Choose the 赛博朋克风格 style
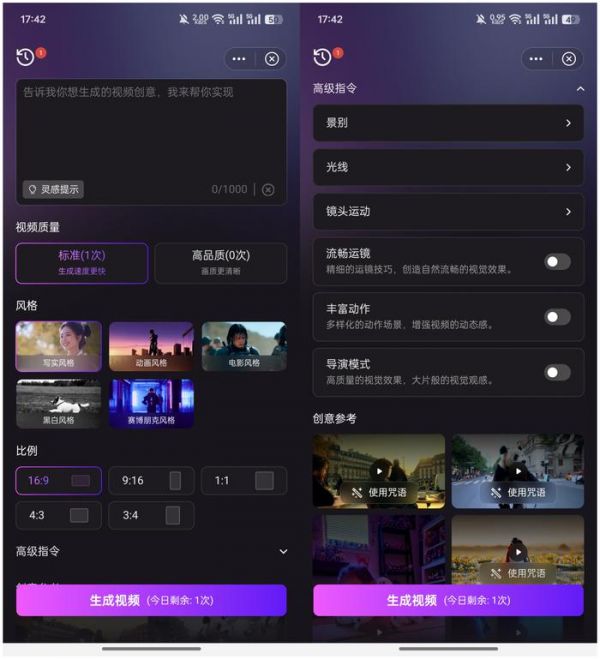The width and height of the screenshot is (600, 659). (x=151, y=403)
